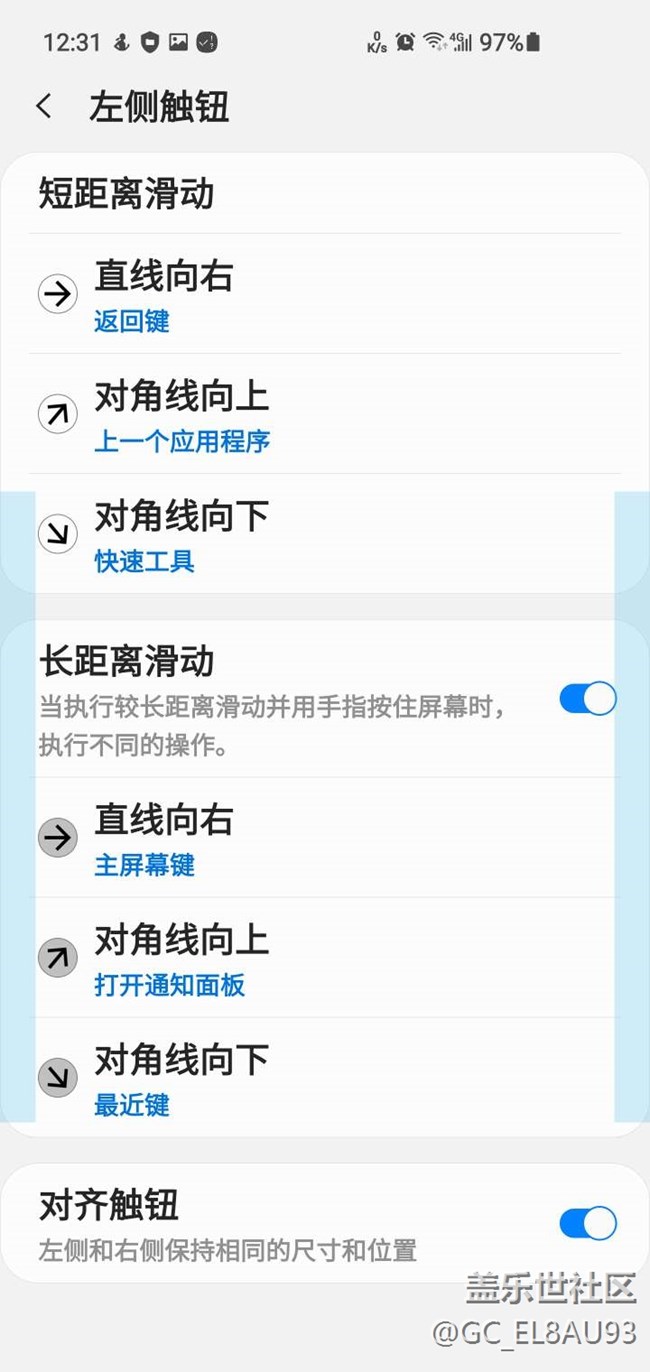The width and height of the screenshot is (650, 1372).
Task: Open 对角线向上 set to 打开通知面板
Action: pyautogui.click(x=325, y=958)
